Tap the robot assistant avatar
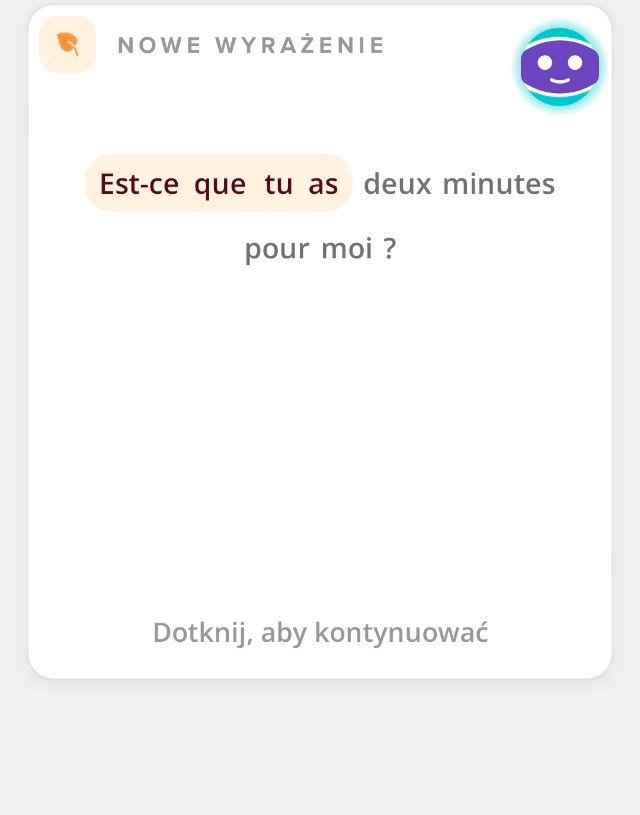This screenshot has width=640, height=815. click(560, 68)
